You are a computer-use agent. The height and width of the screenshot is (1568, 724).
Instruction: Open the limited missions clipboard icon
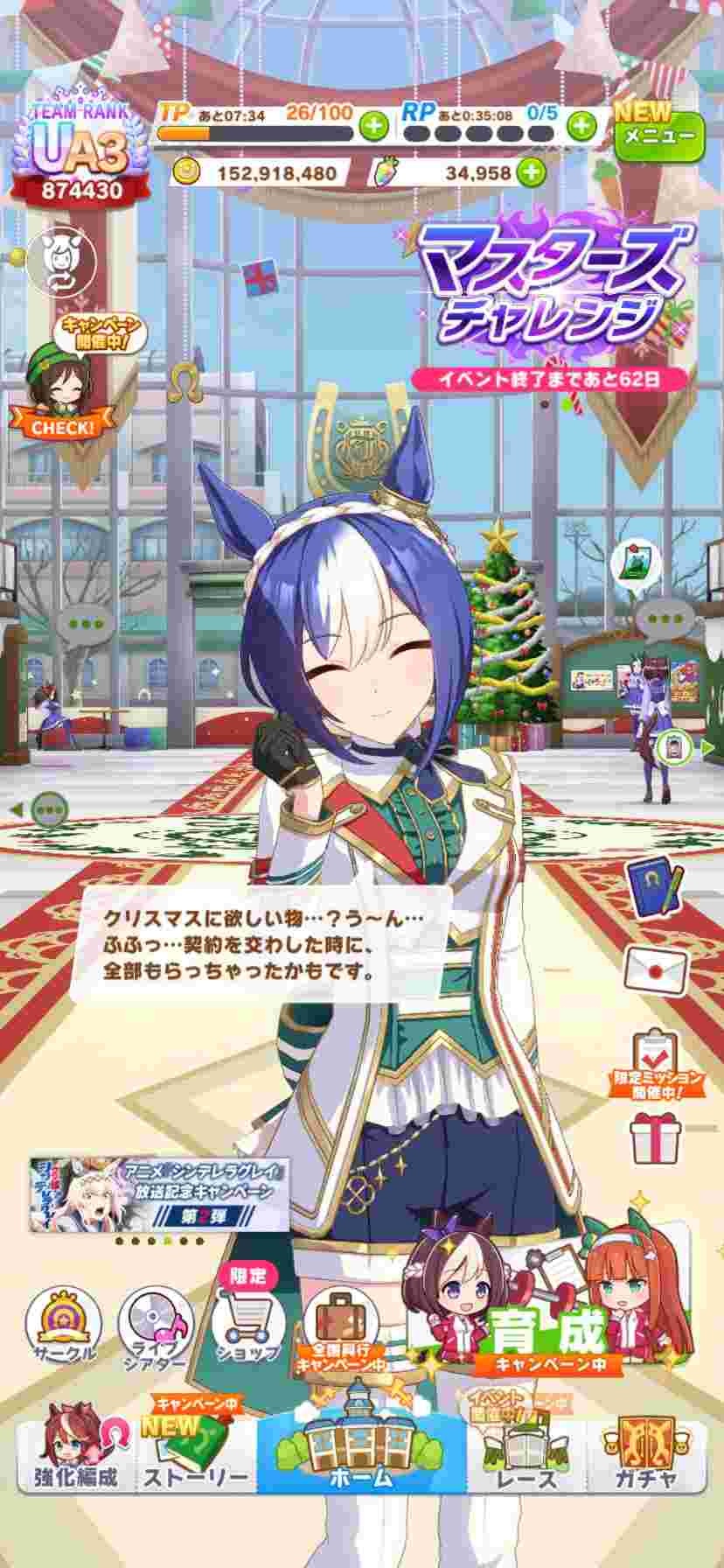pyautogui.click(x=656, y=1060)
